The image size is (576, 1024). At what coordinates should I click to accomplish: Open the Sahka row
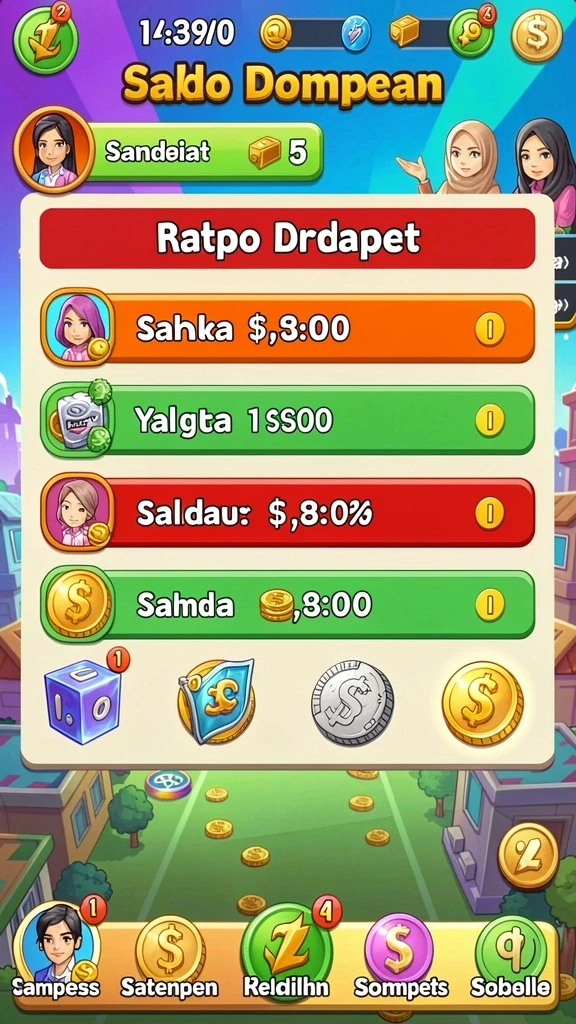tap(288, 328)
